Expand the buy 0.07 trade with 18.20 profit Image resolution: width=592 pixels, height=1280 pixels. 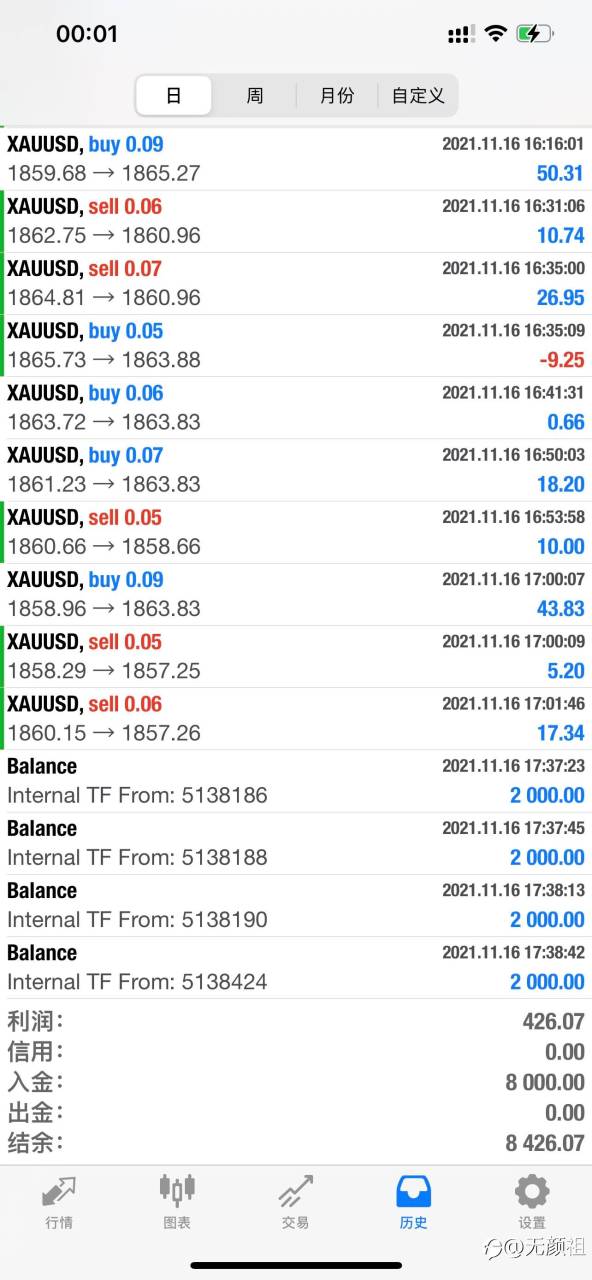[296, 469]
